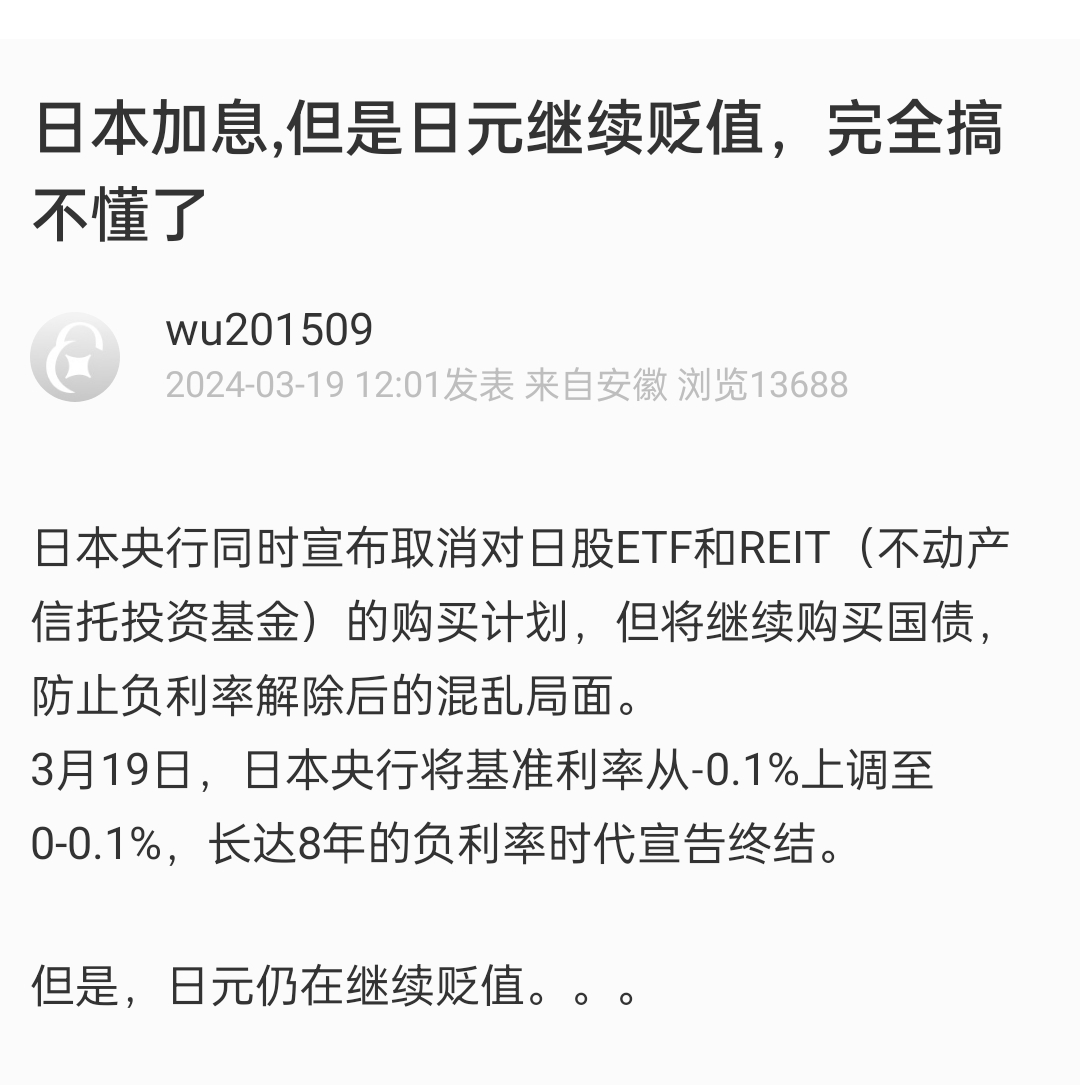View author wu201509's username link
1080x1085 pixels.
[269, 330]
